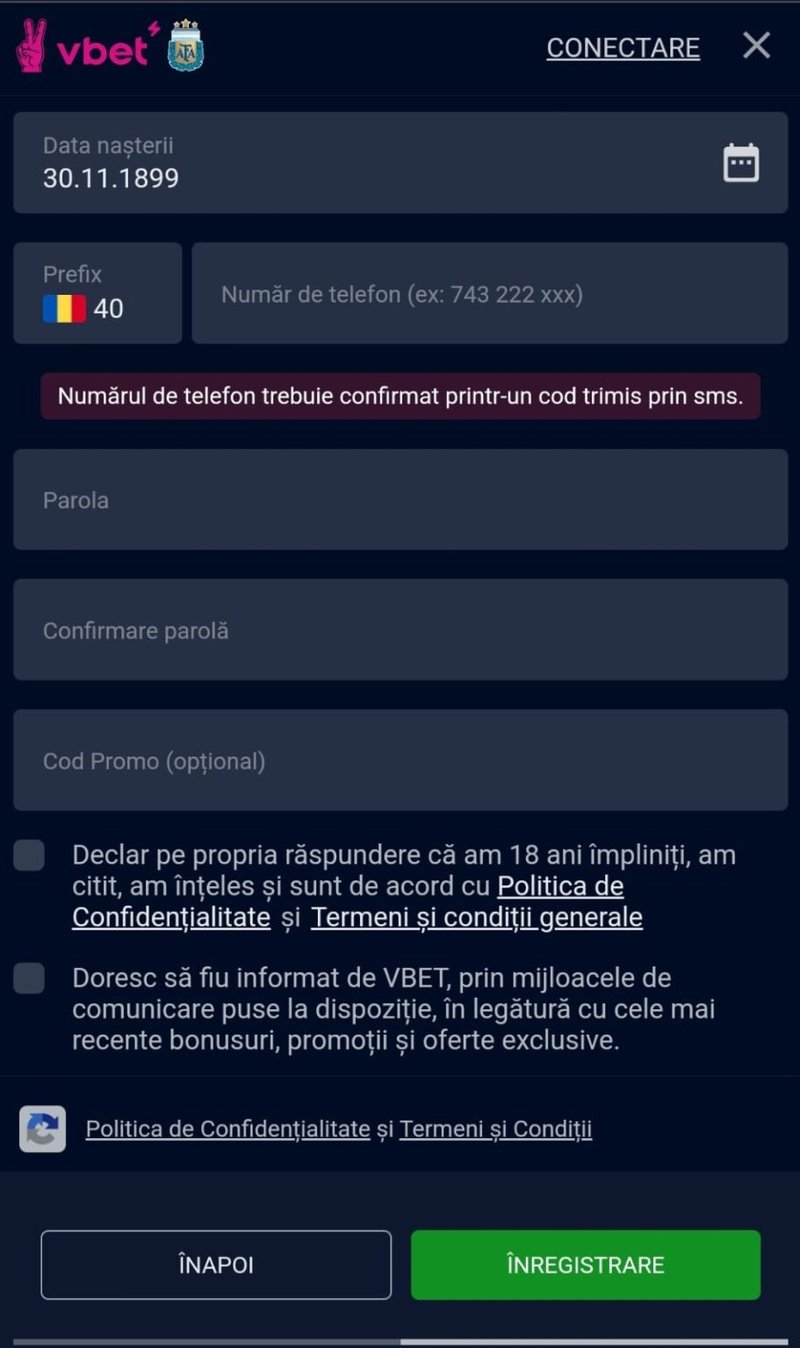Expand the country code dropdown showing 40

pyautogui.click(x=97, y=293)
